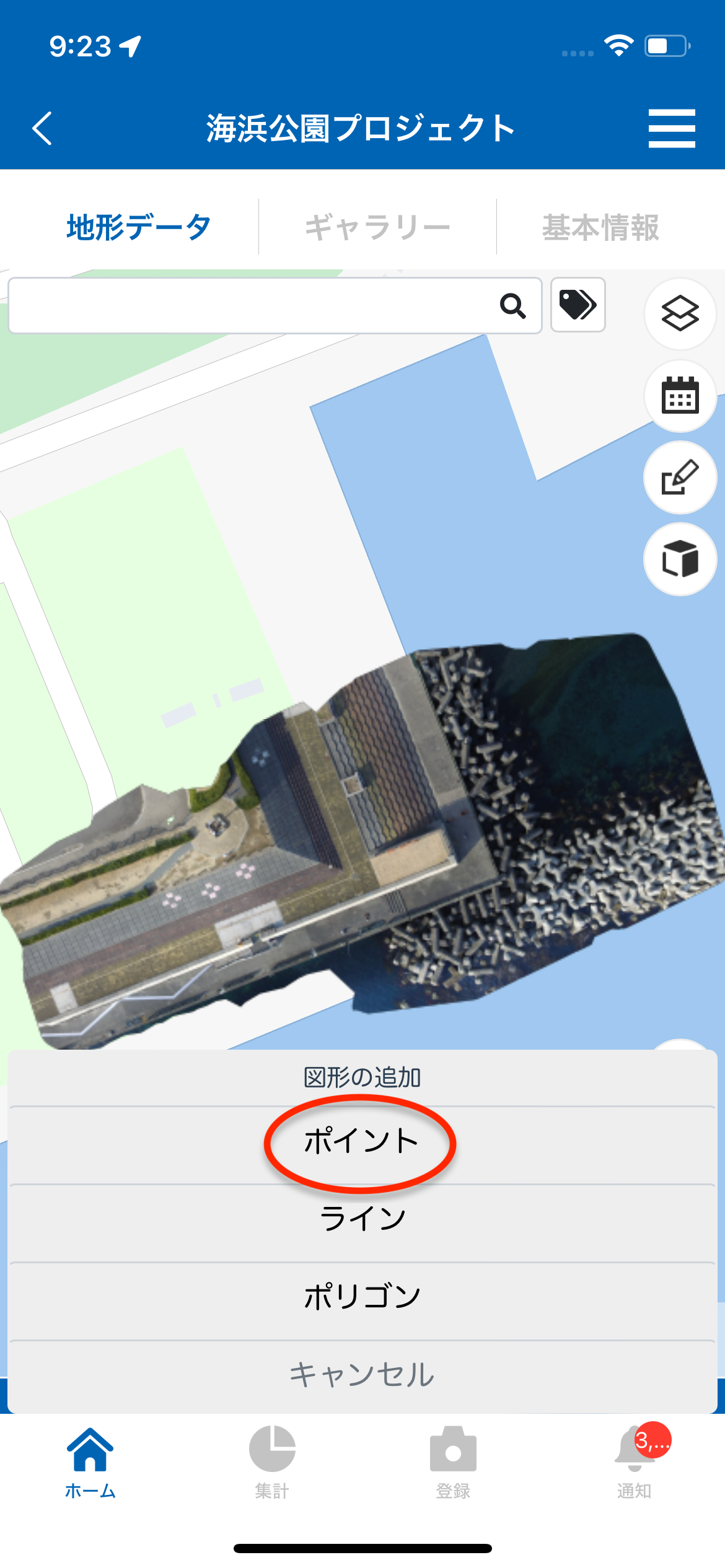
Task: Switch to the ギャラリー tab
Action: click(377, 227)
